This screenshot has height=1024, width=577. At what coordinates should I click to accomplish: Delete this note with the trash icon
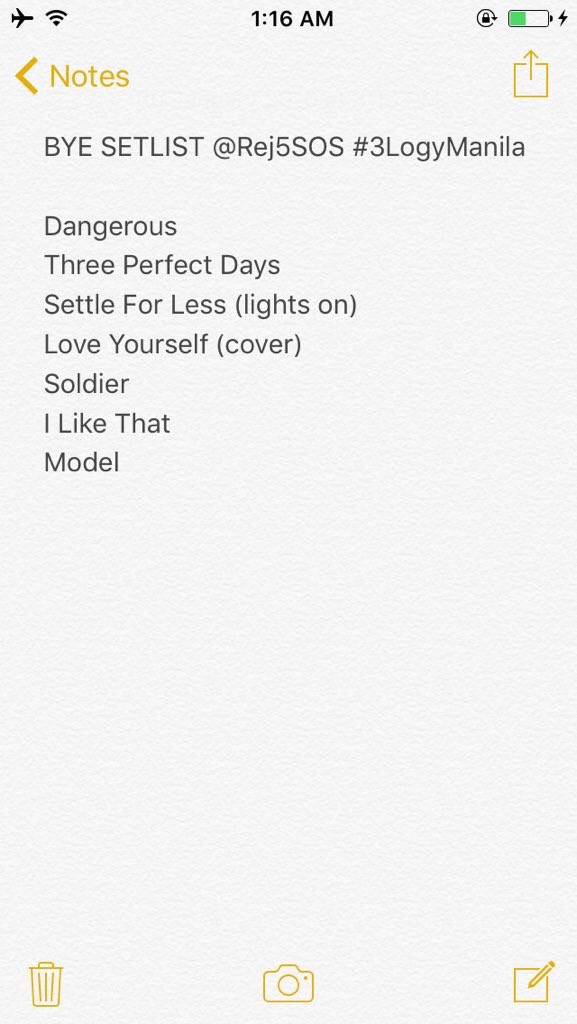pos(46,984)
